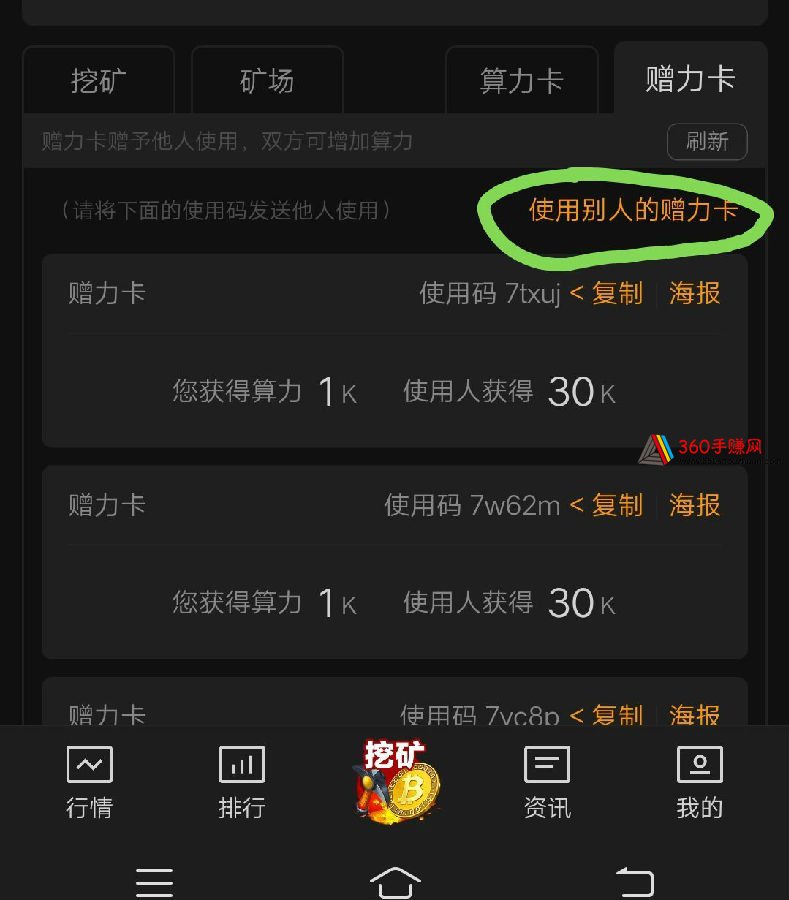Go to 行情 in bottom navigation
789x900 pixels.
89,783
